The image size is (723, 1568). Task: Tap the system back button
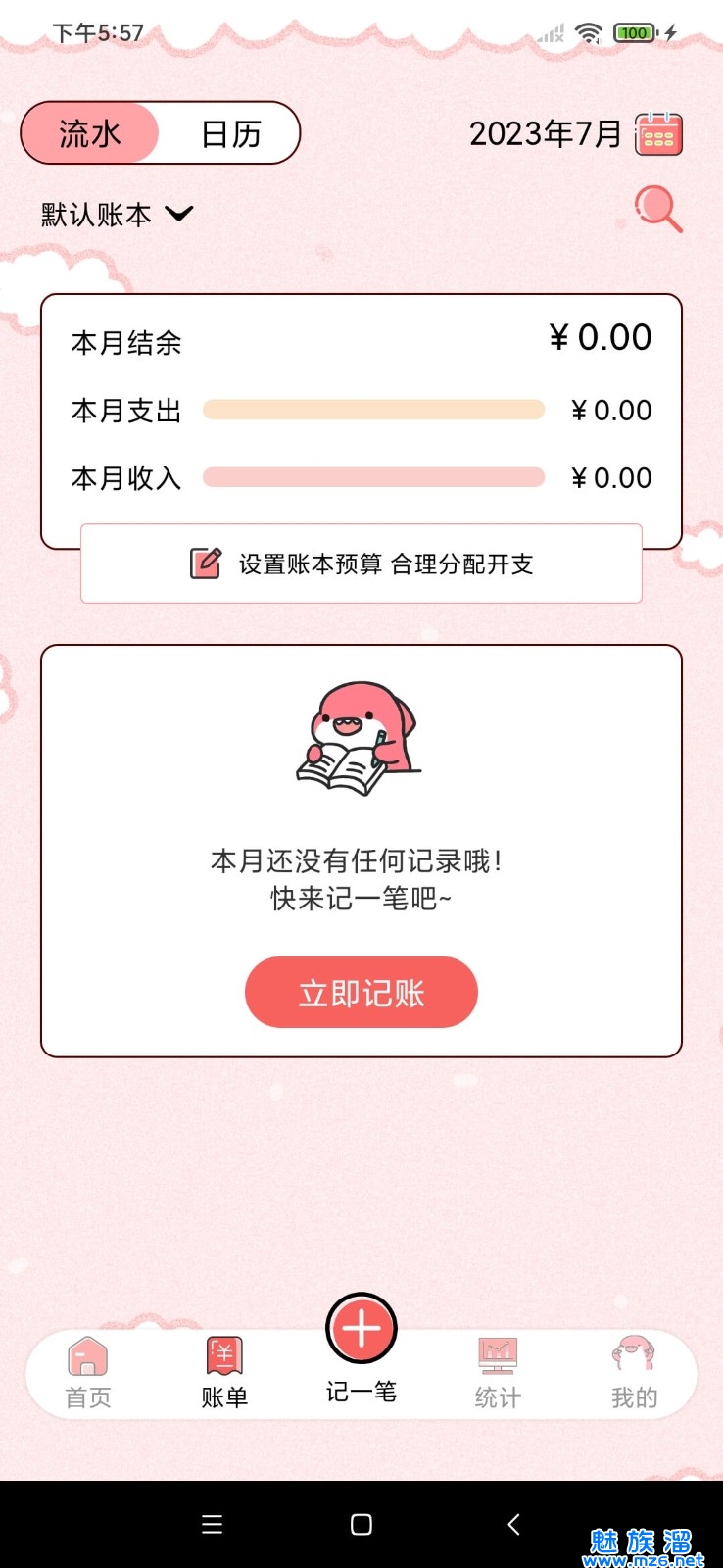coord(513,1524)
